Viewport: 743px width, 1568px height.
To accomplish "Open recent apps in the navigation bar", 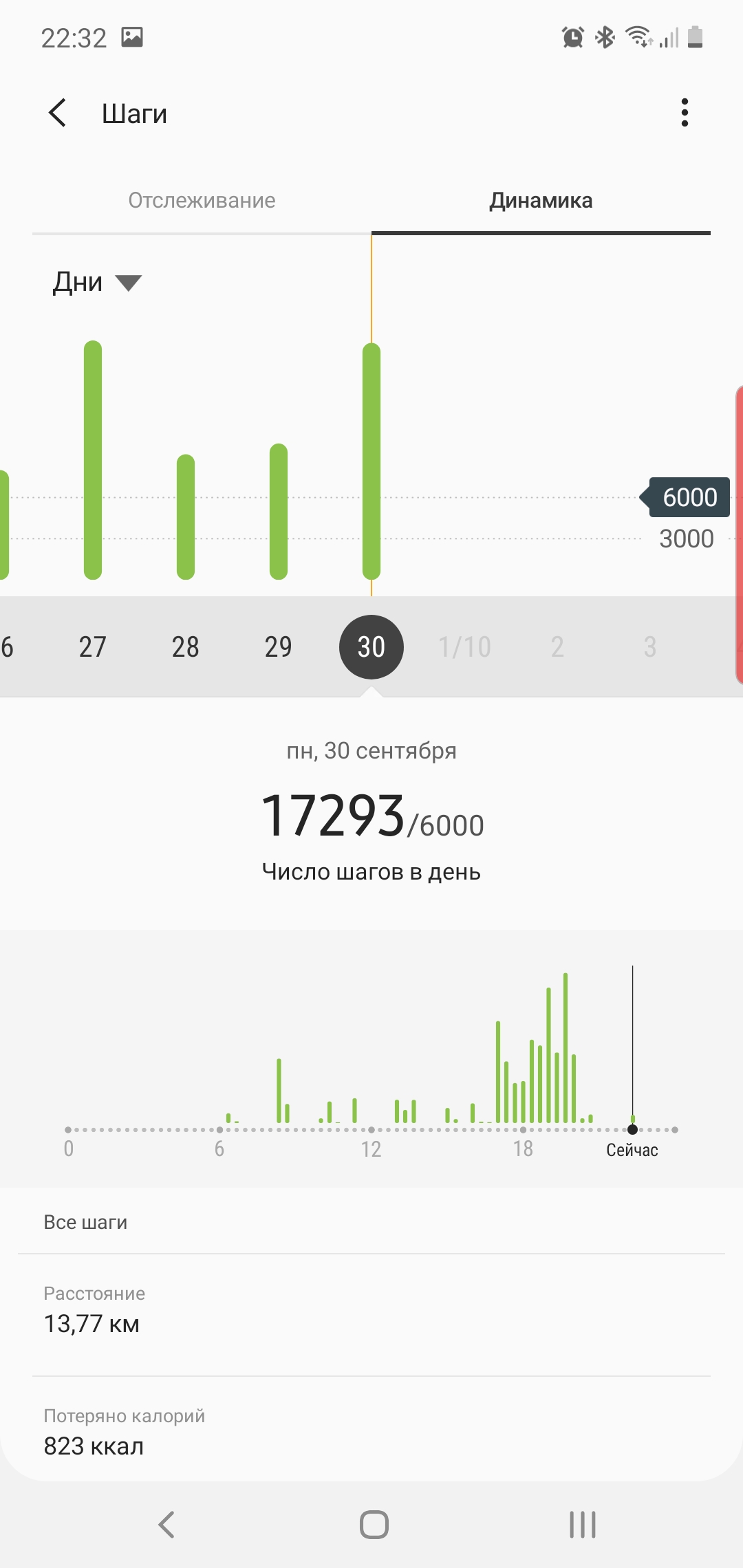I will coord(582,1524).
